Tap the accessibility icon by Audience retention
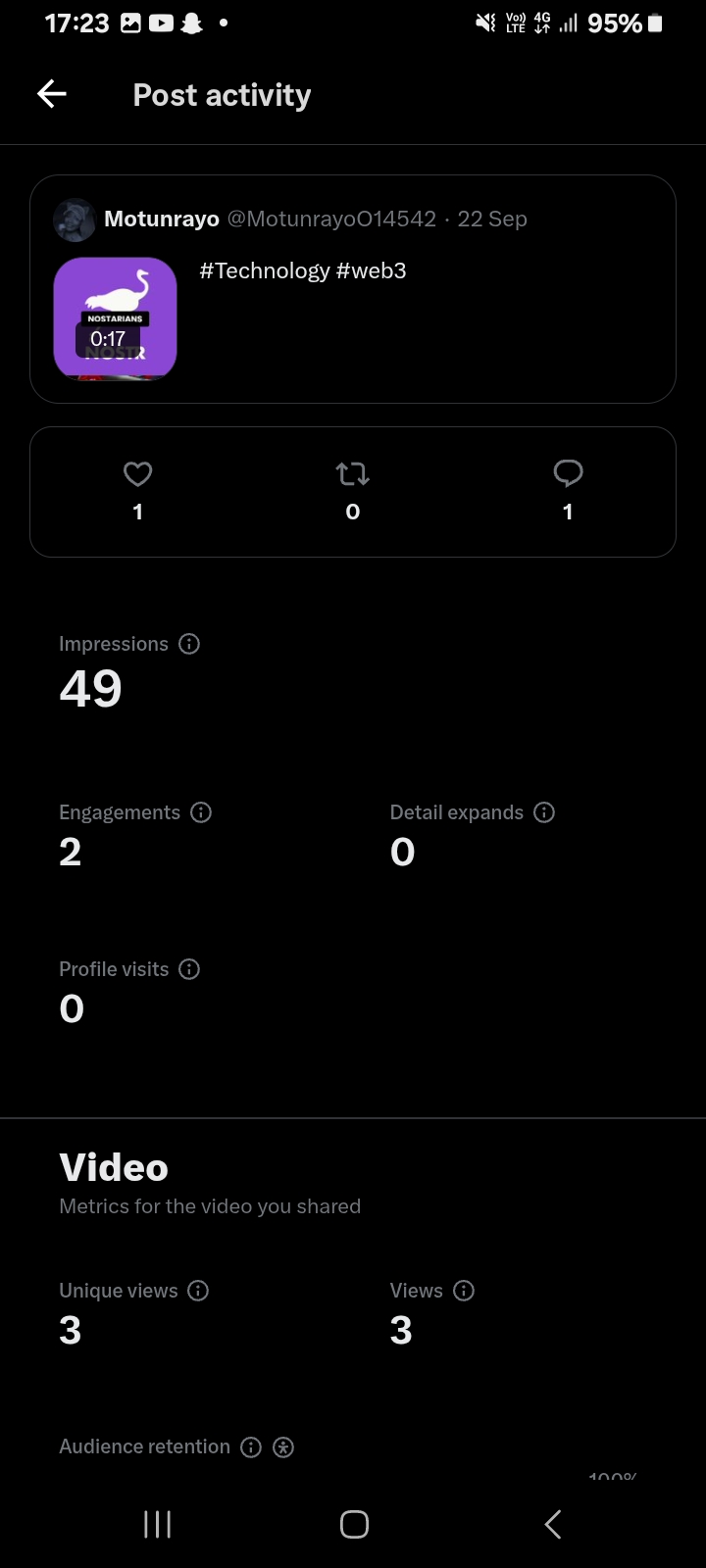 (x=283, y=1447)
